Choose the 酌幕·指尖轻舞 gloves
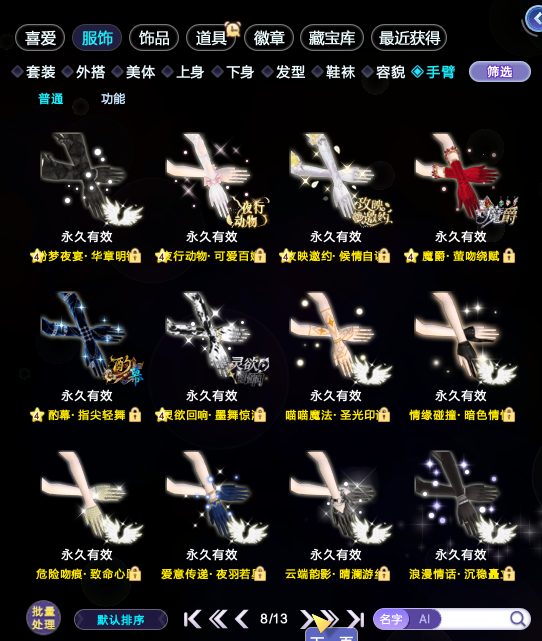This screenshot has height=641, width=542. coord(87,356)
